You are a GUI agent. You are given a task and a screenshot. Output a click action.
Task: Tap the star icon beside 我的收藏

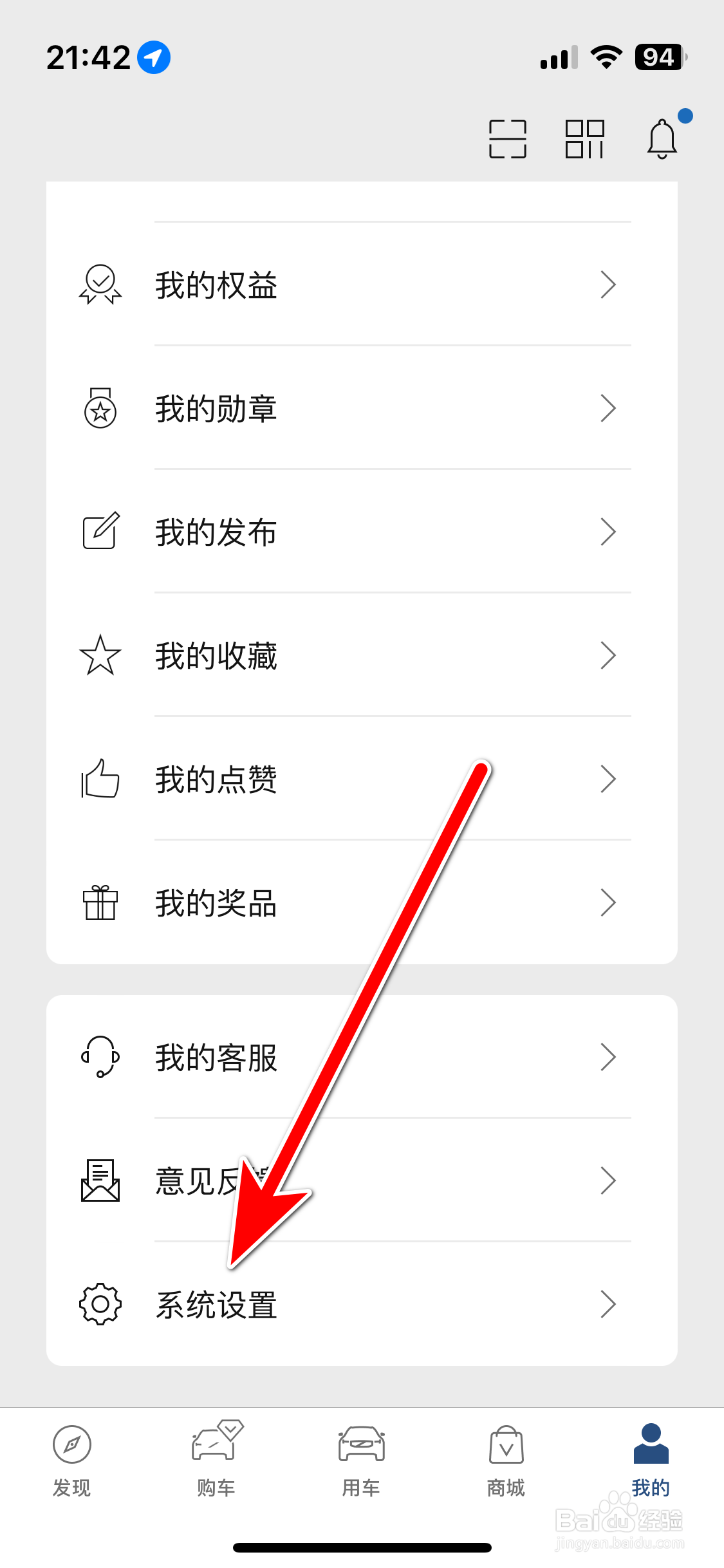(100, 655)
